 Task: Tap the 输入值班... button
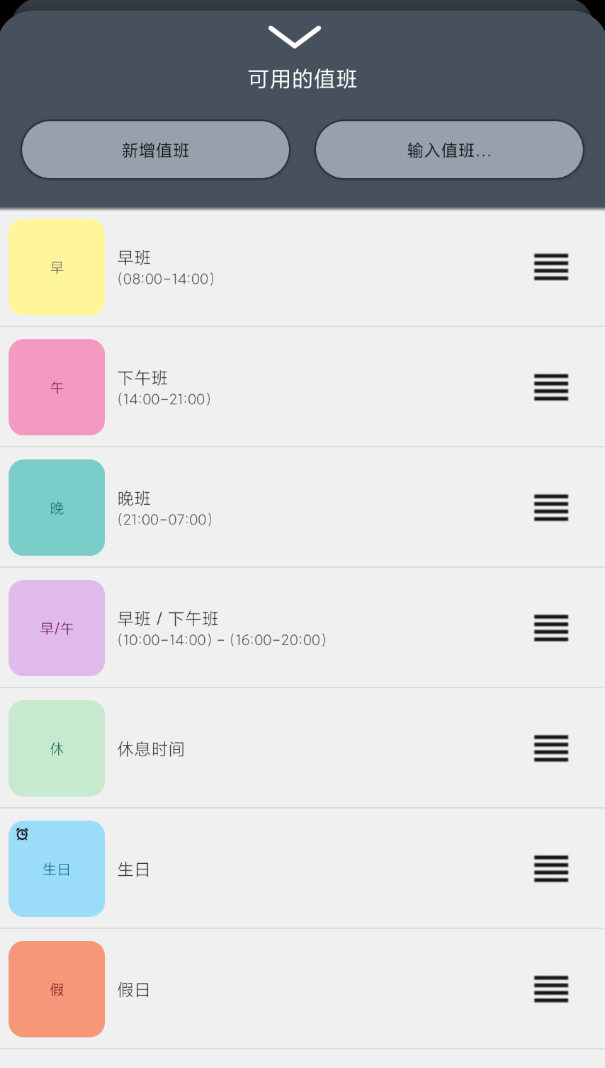point(449,150)
